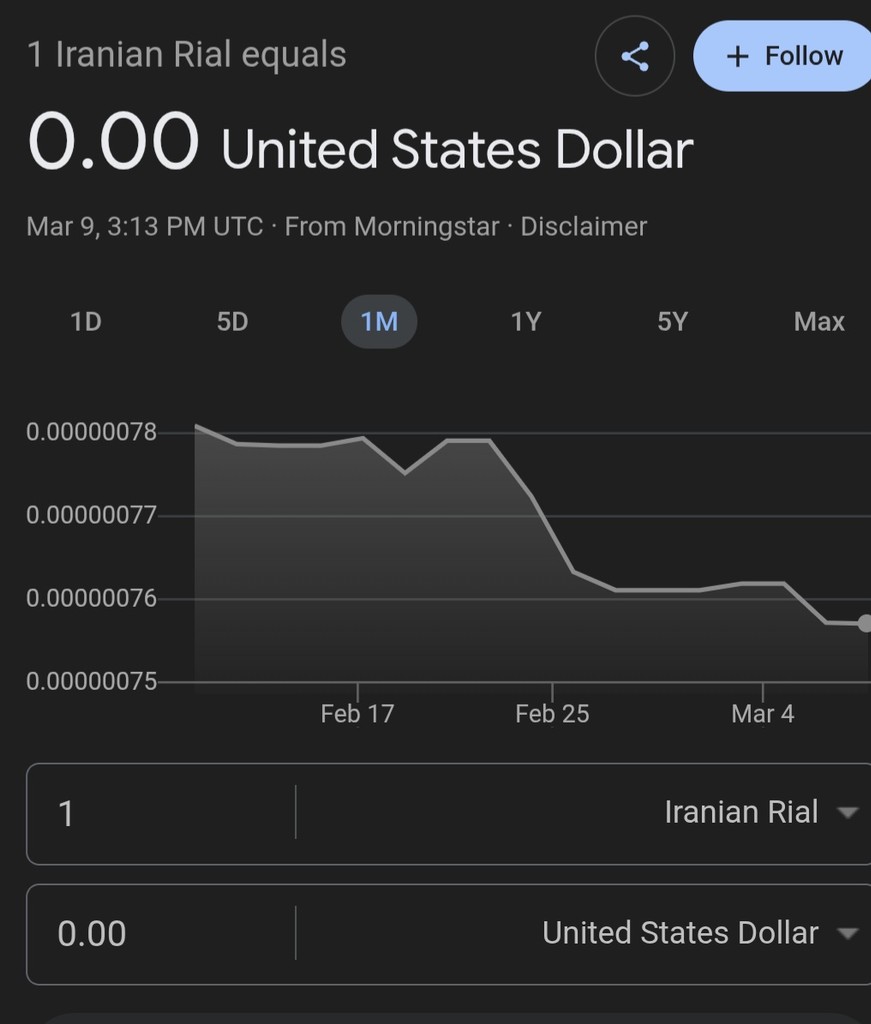Switch chart to Max range

[819, 322]
